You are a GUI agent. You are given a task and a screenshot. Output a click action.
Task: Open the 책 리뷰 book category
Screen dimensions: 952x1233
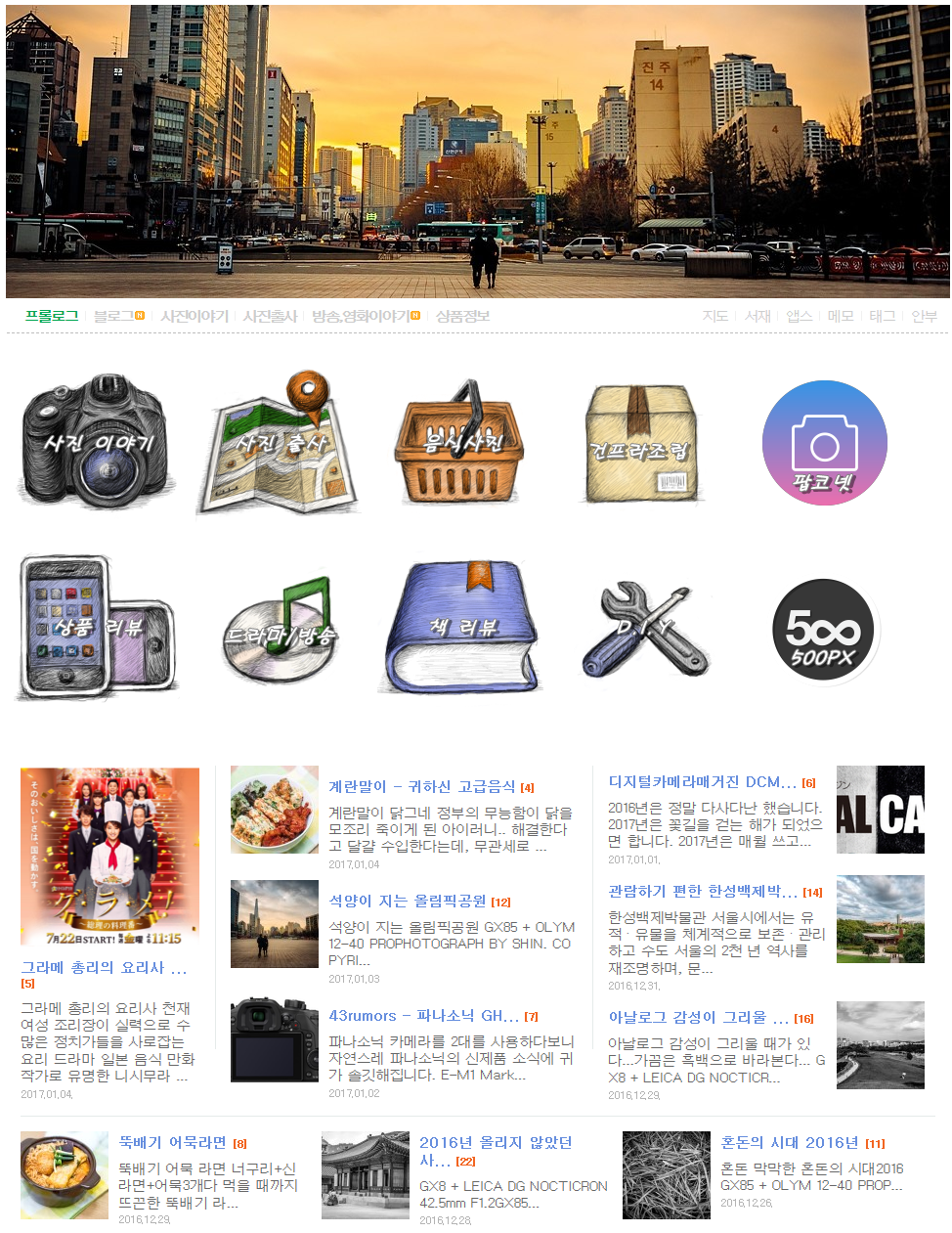[x=460, y=627]
